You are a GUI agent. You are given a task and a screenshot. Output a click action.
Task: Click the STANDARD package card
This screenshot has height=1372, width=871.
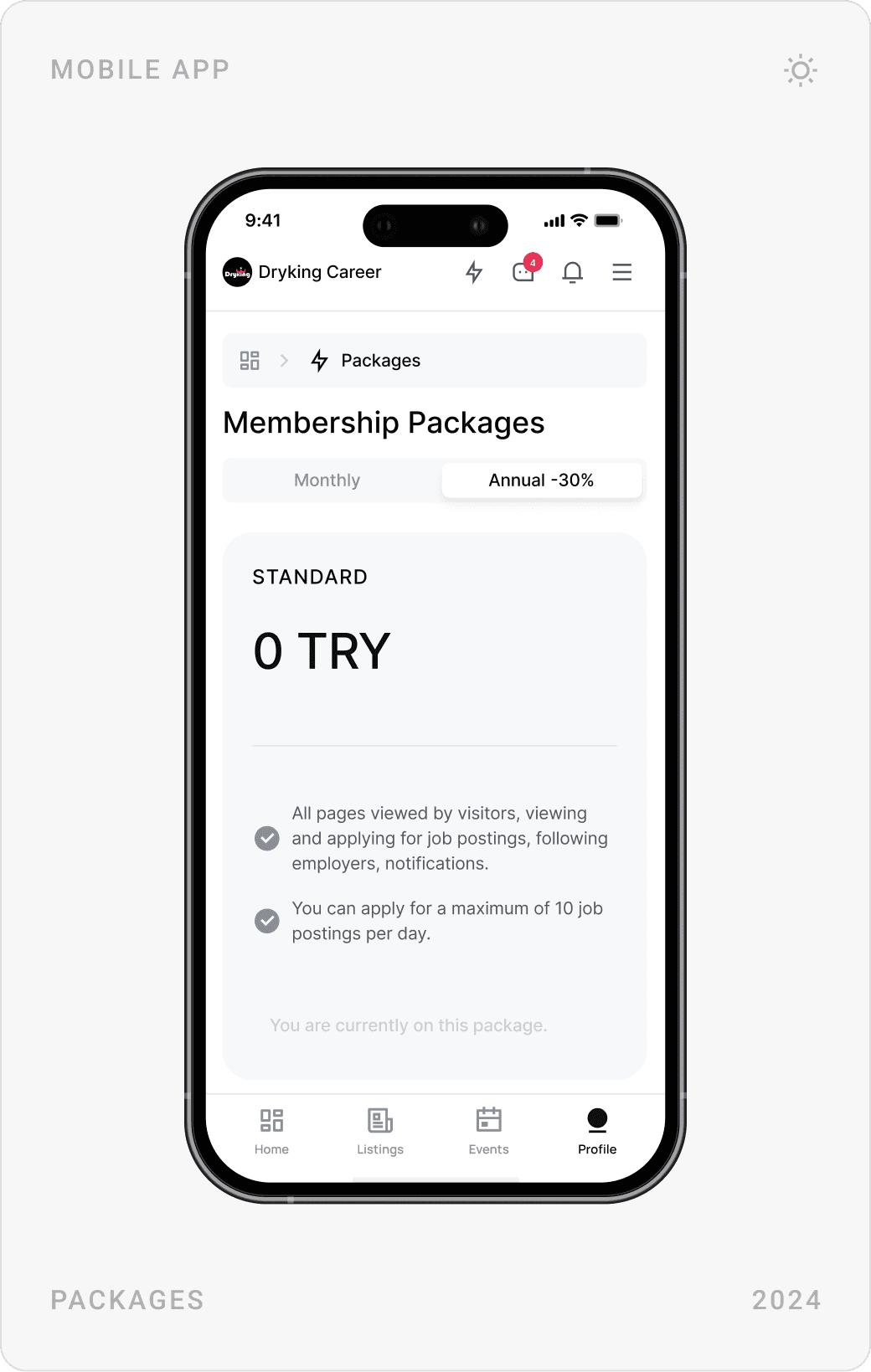(434, 804)
